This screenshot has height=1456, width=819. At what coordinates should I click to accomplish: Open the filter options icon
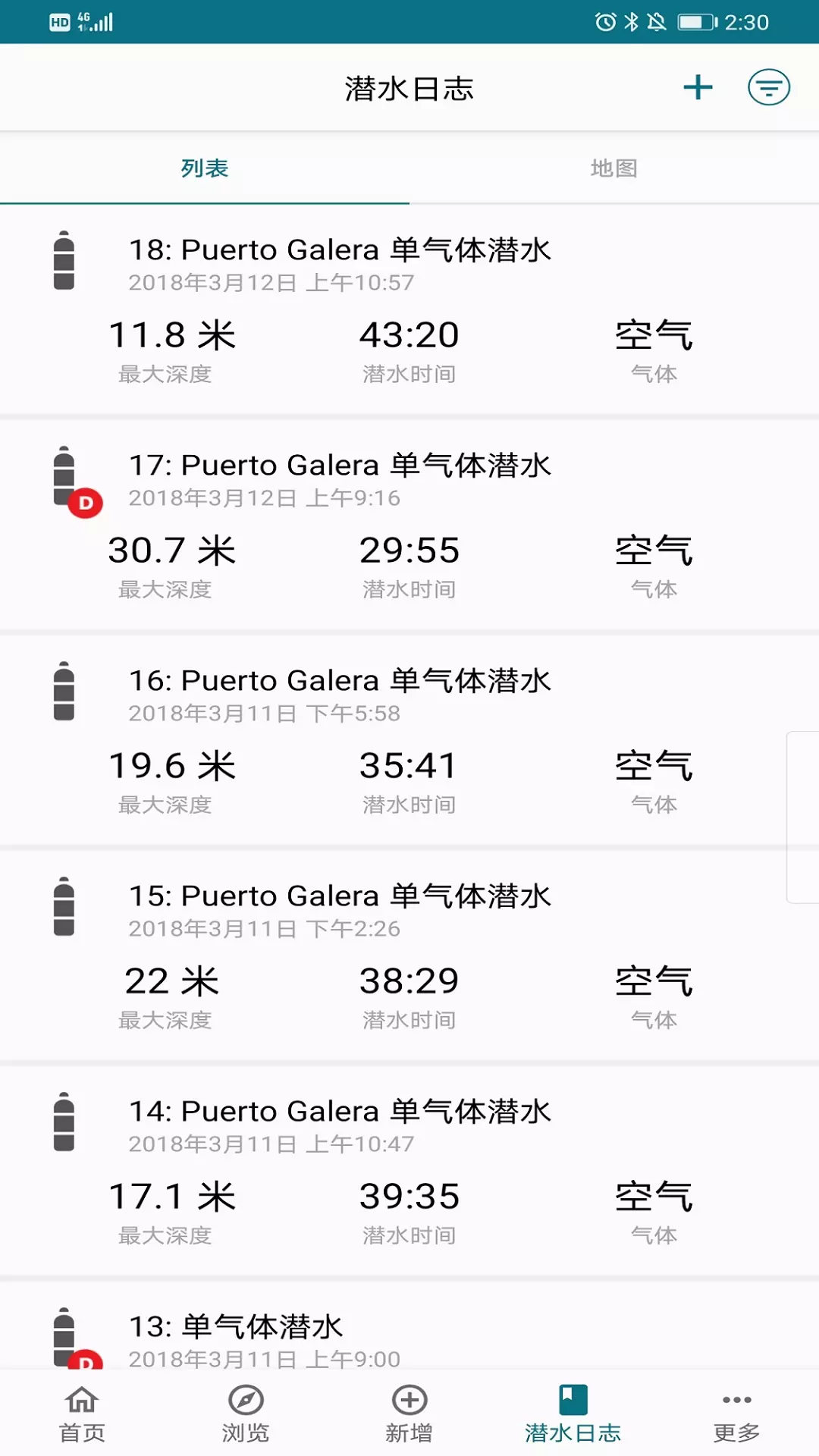click(x=769, y=88)
